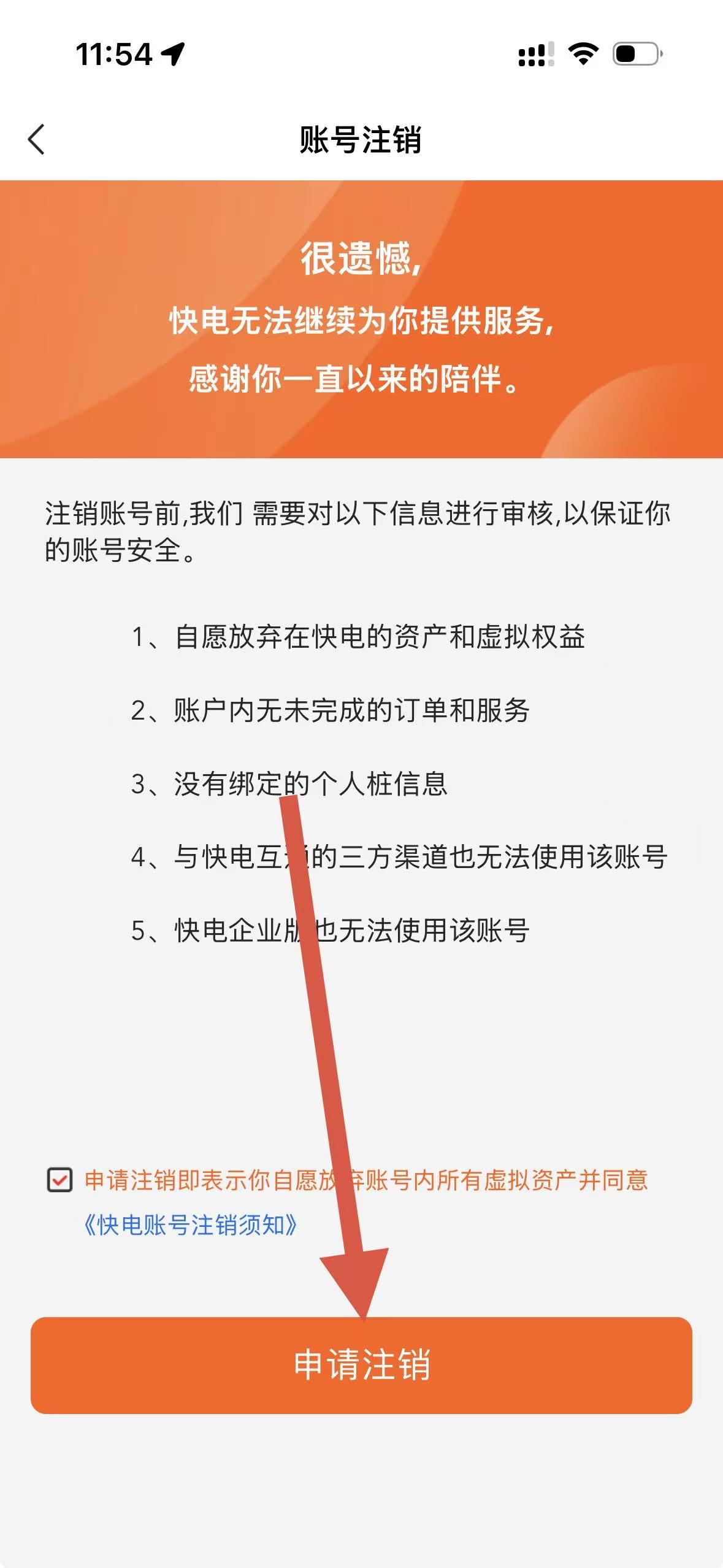Screen dimensions: 723x1568
Task: Uncheck the cancellation agreement checkbox
Action: pos(60,1180)
